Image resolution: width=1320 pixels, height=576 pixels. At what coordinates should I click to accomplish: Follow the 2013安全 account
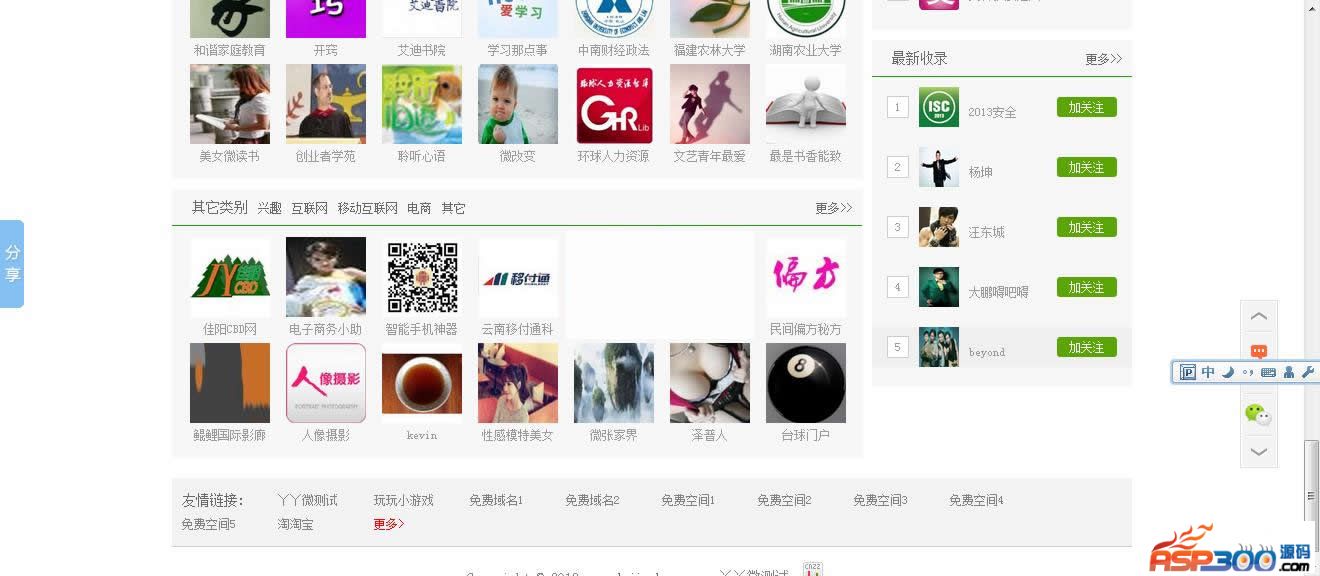click(x=1086, y=107)
